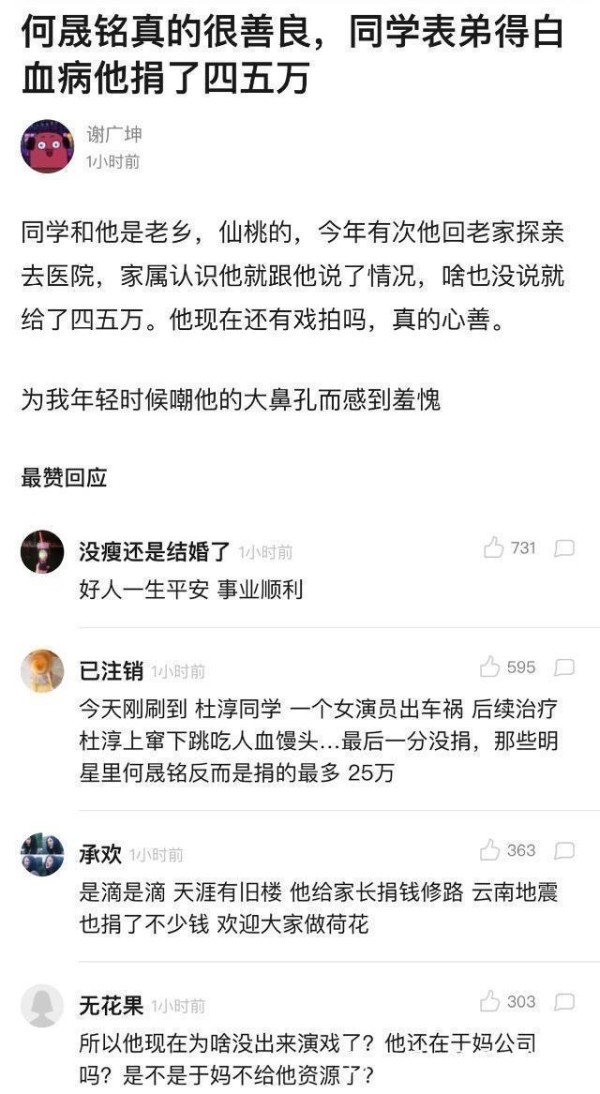Reply to 无花果's comment
The image size is (600, 1094).
(564, 1001)
